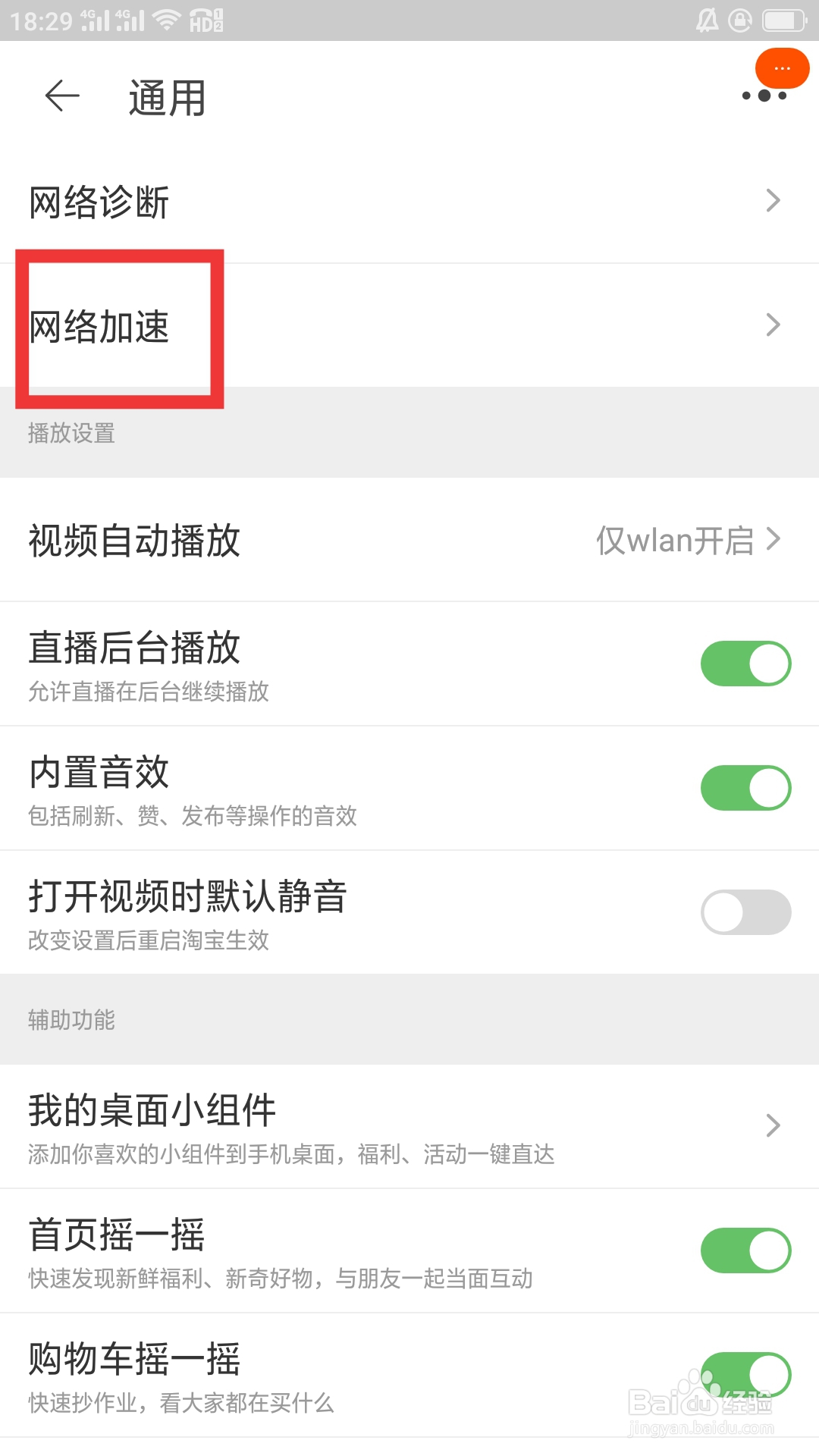Disable the 直播后台播放 switch
Viewport: 819px width, 1456px height.
tap(745, 662)
